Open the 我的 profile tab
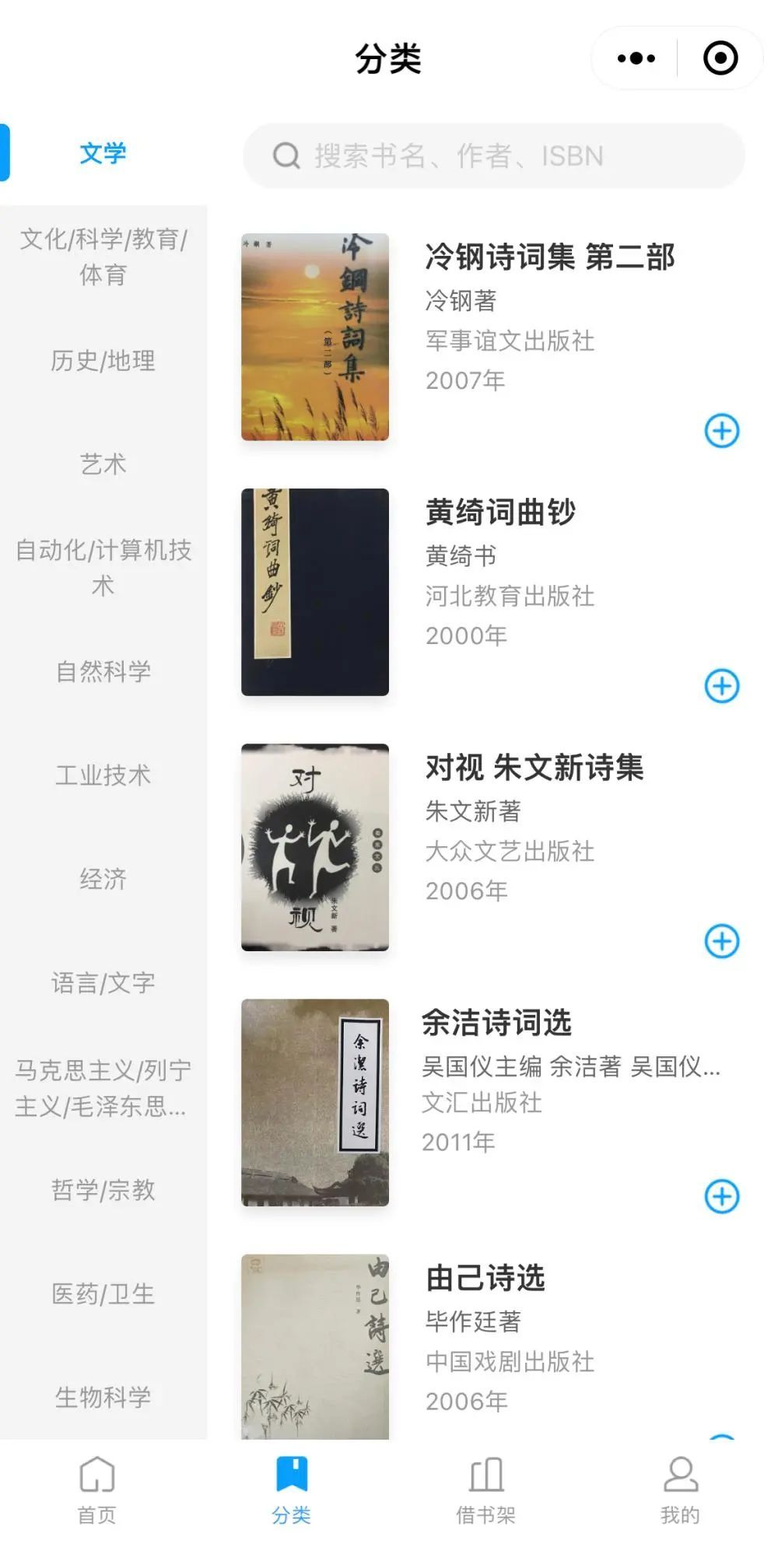The width and height of the screenshot is (778, 1568). 680,1489
